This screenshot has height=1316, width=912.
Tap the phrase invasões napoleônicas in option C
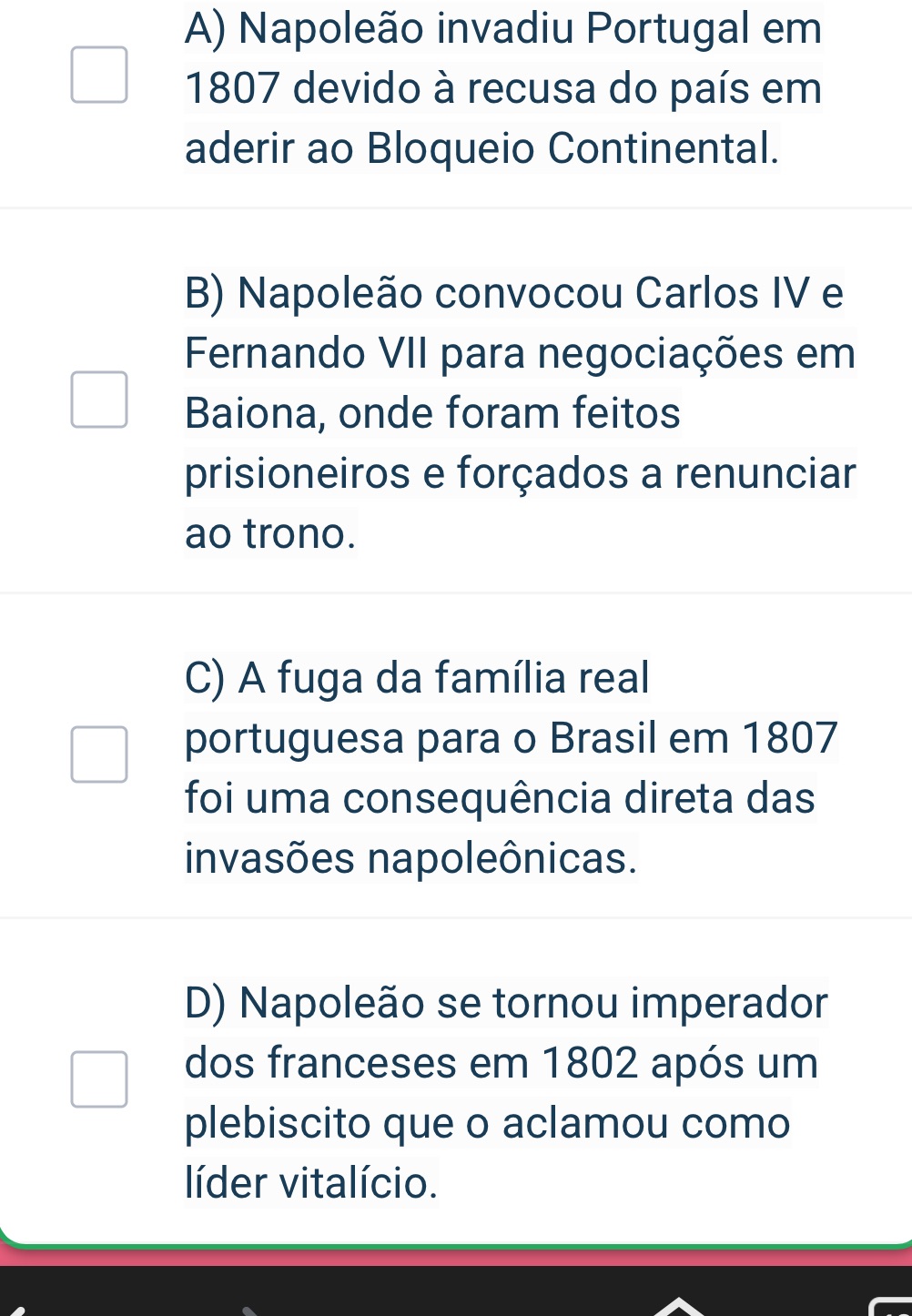pos(411,855)
